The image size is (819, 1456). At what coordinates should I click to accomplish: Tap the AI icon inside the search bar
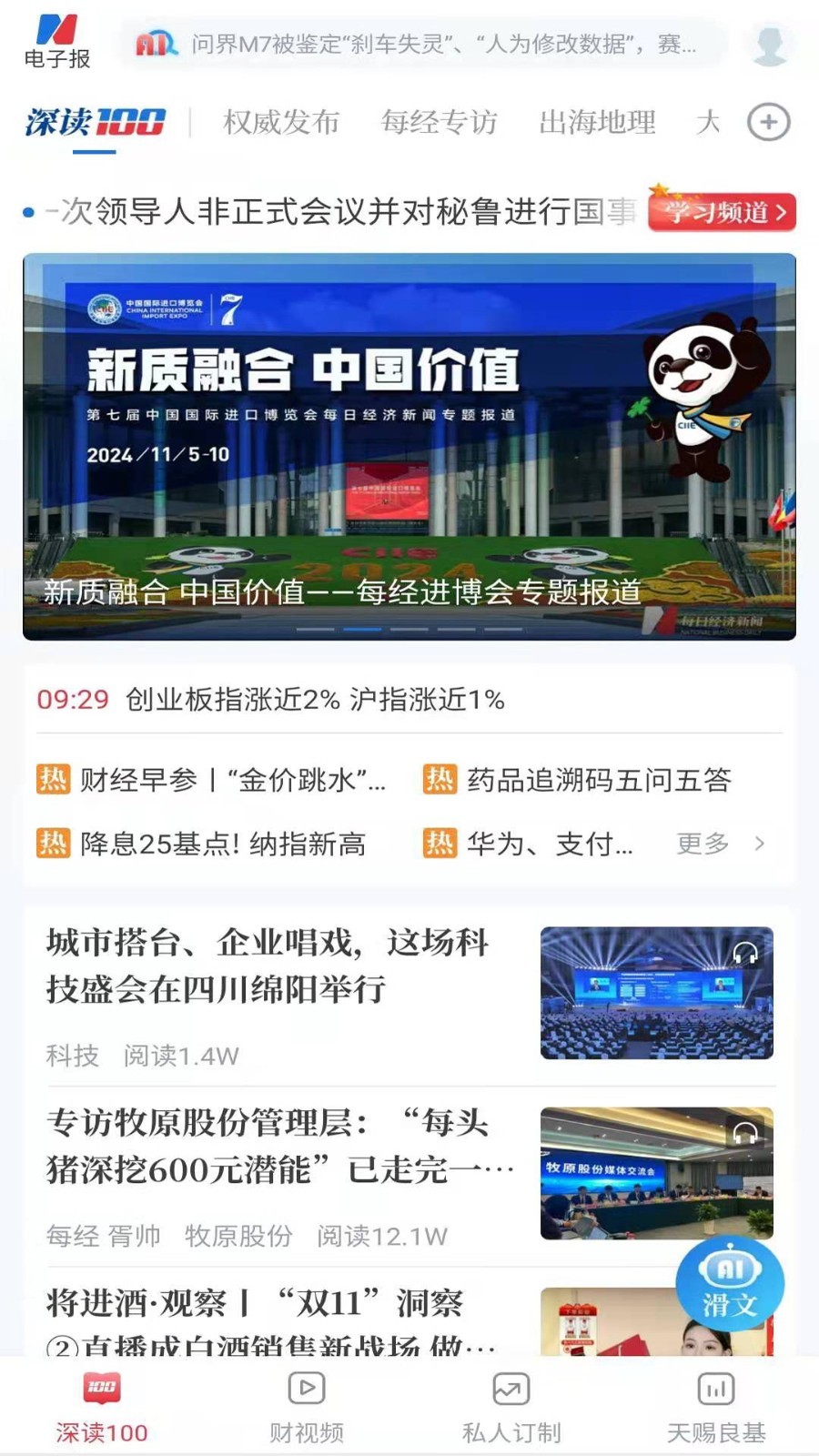[155, 43]
